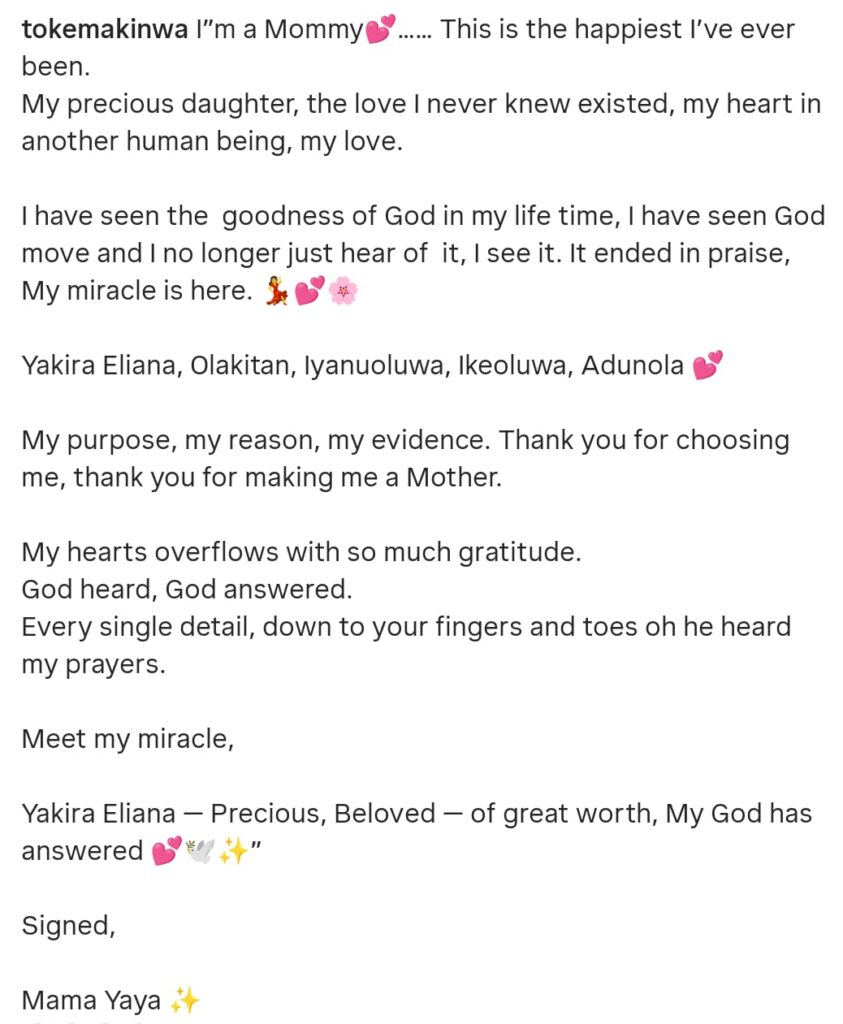Open tokemakinwa's profile from the caption username
This screenshot has width=843, height=1024.
pos(104,29)
